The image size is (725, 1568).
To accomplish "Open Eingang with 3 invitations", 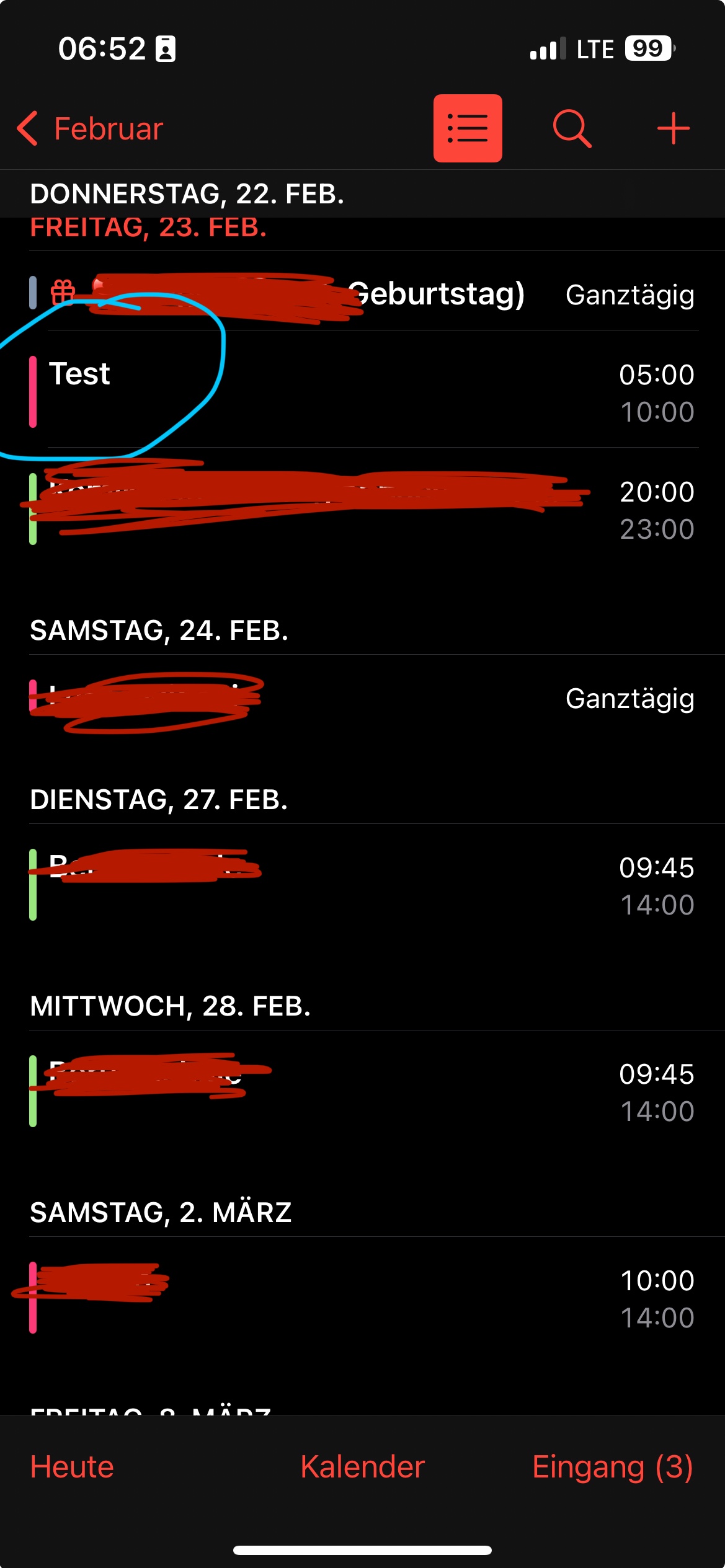I will point(612,1467).
